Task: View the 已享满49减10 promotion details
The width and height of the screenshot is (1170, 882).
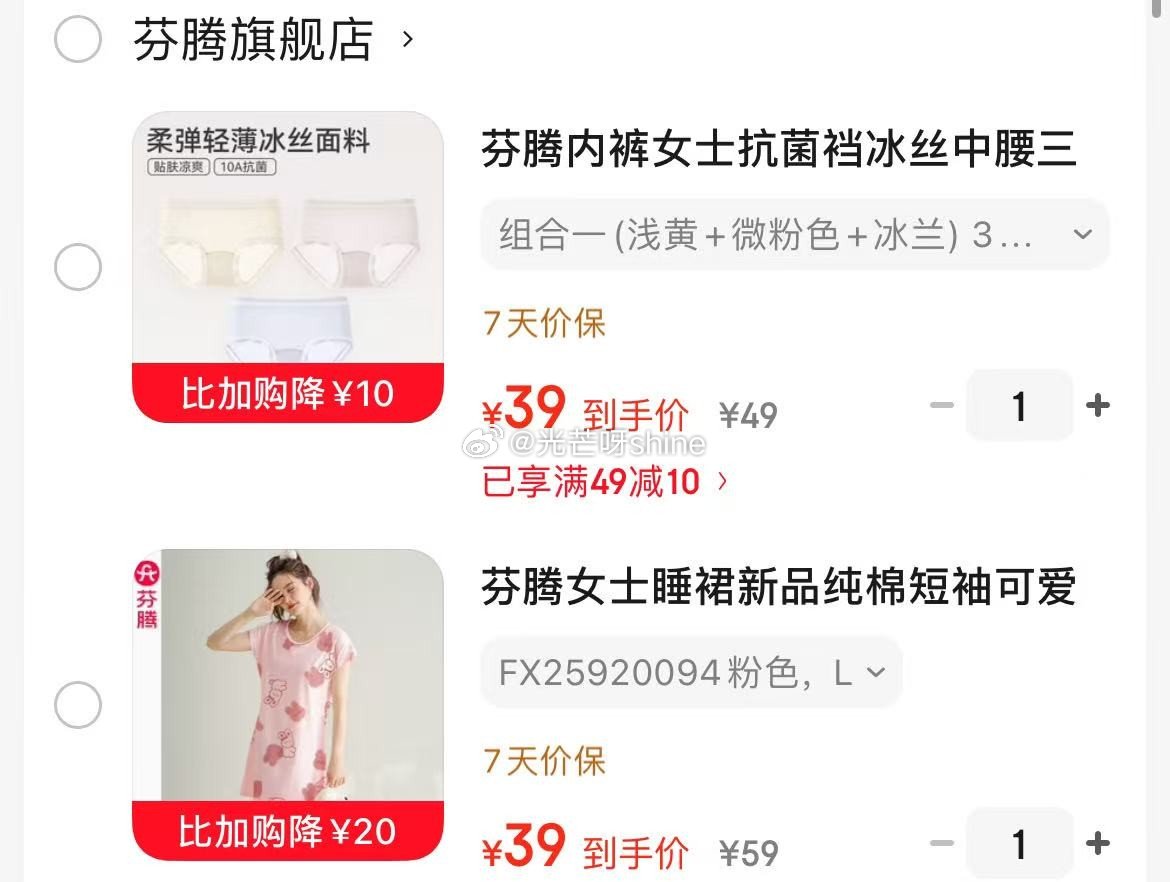Action: [605, 483]
